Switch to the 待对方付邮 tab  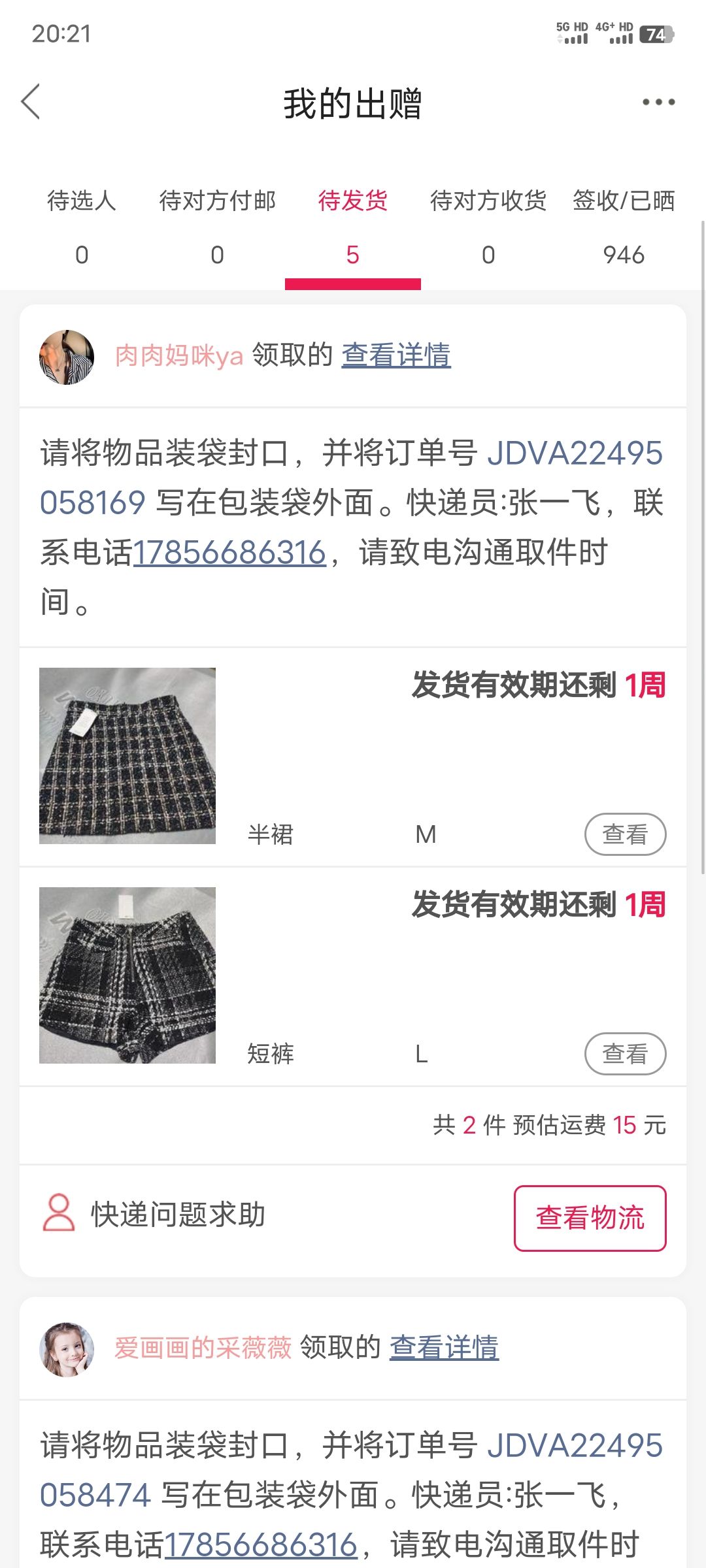click(x=217, y=227)
